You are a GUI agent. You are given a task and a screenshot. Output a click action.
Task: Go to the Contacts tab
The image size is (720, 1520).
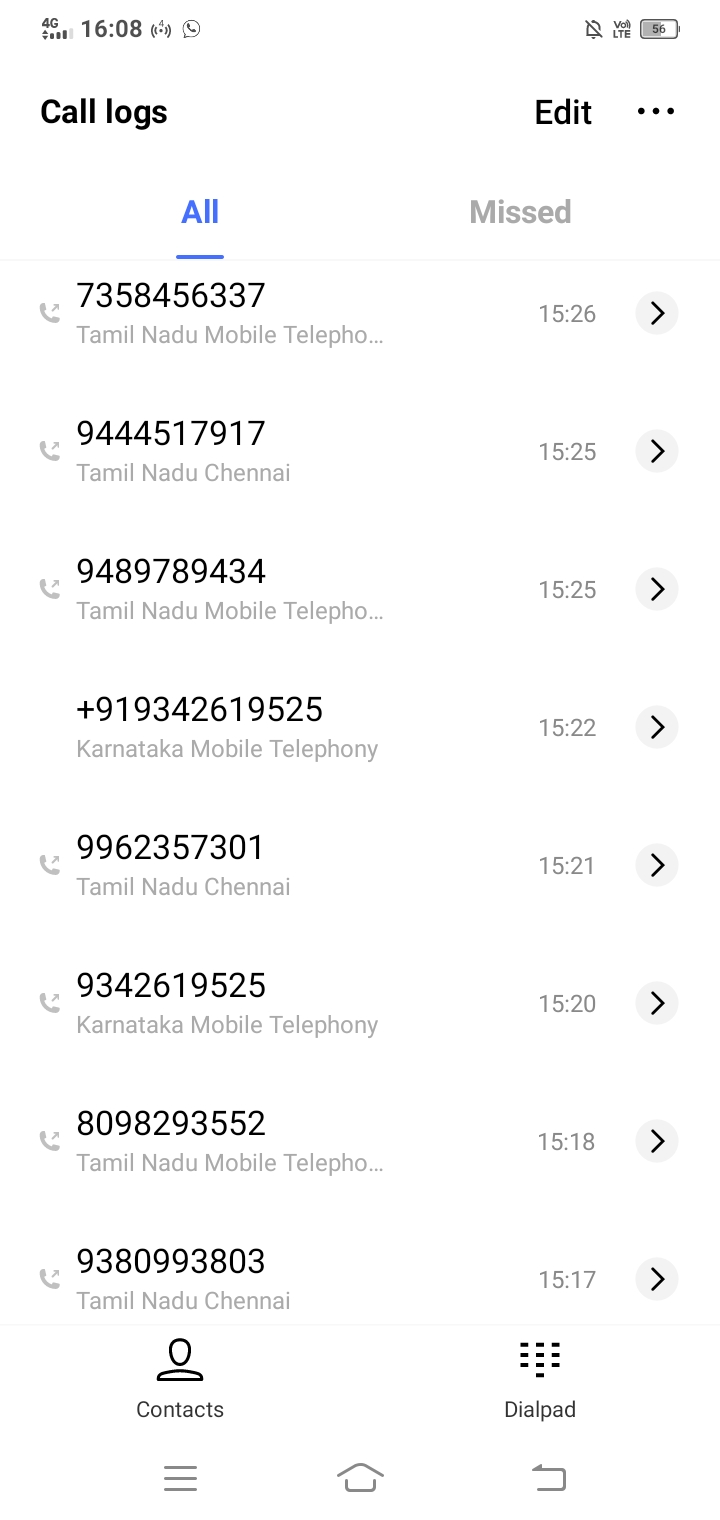point(180,1380)
